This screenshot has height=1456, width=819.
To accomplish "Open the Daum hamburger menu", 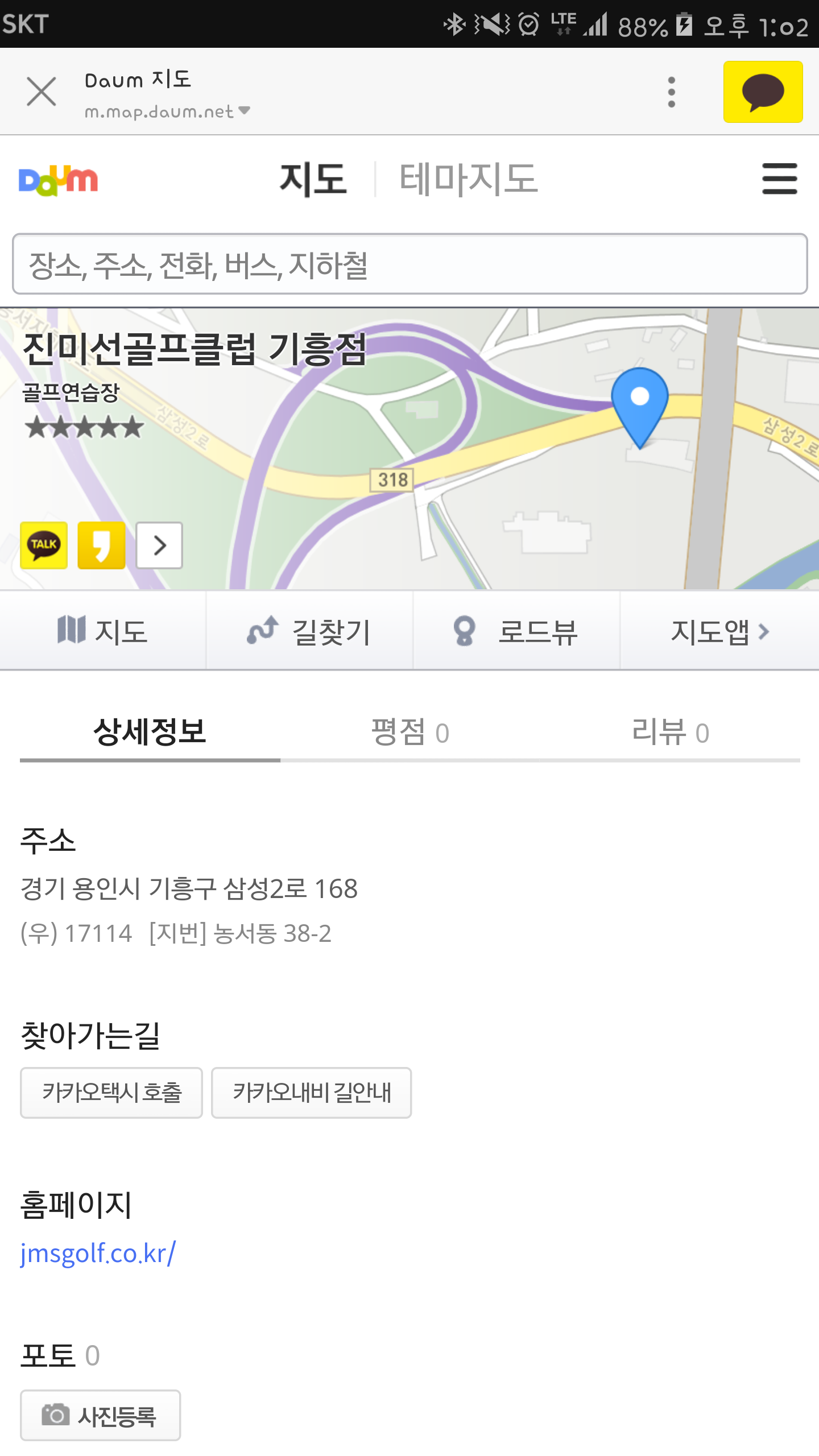I will tap(779, 179).
